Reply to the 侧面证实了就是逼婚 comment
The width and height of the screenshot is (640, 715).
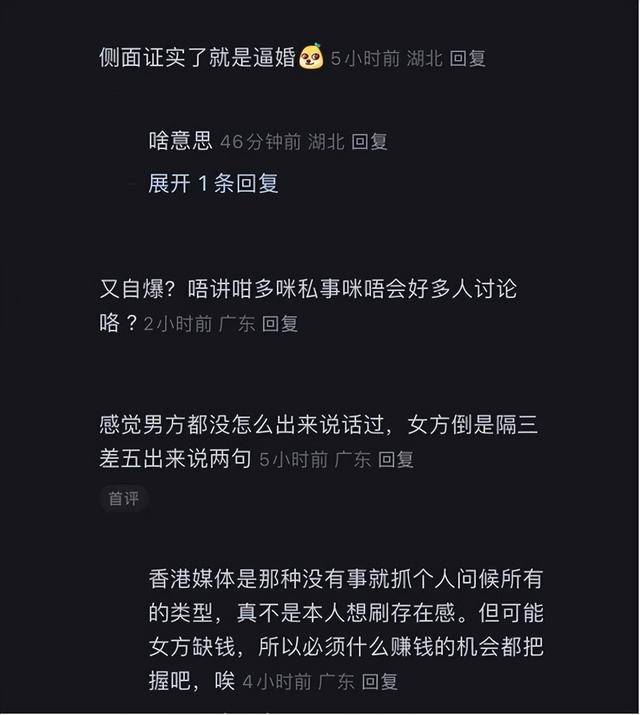point(467,58)
